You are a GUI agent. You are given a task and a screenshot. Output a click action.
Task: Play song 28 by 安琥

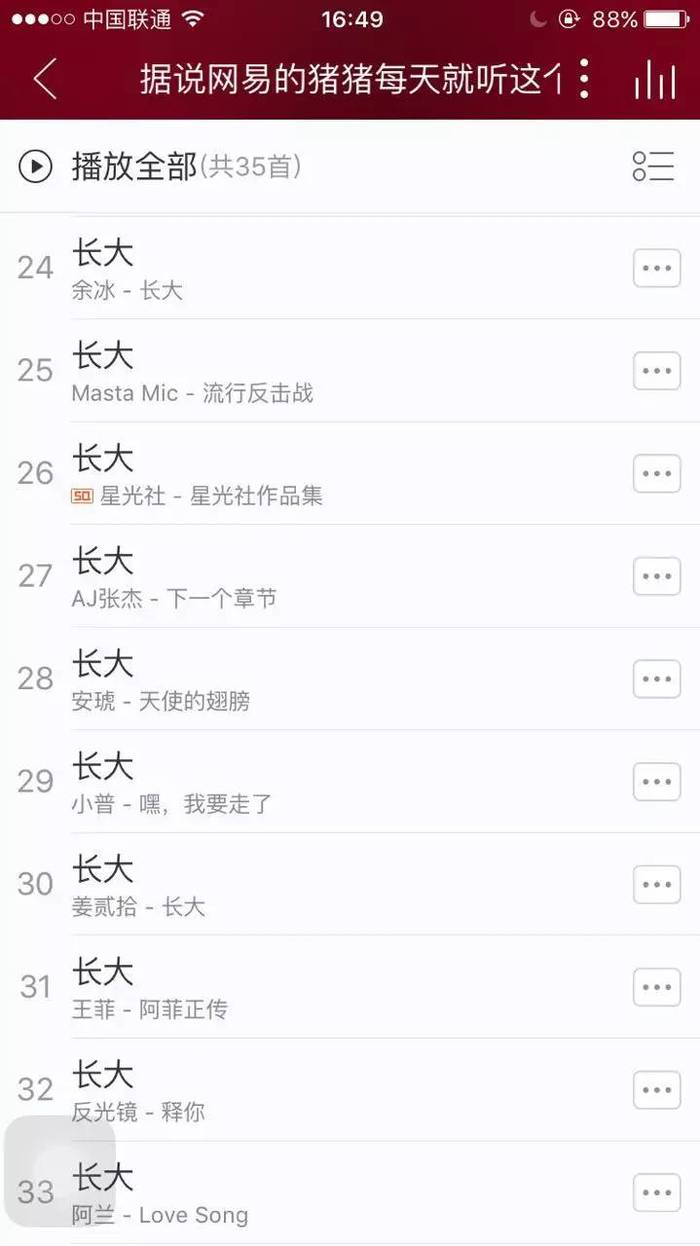(x=300, y=680)
